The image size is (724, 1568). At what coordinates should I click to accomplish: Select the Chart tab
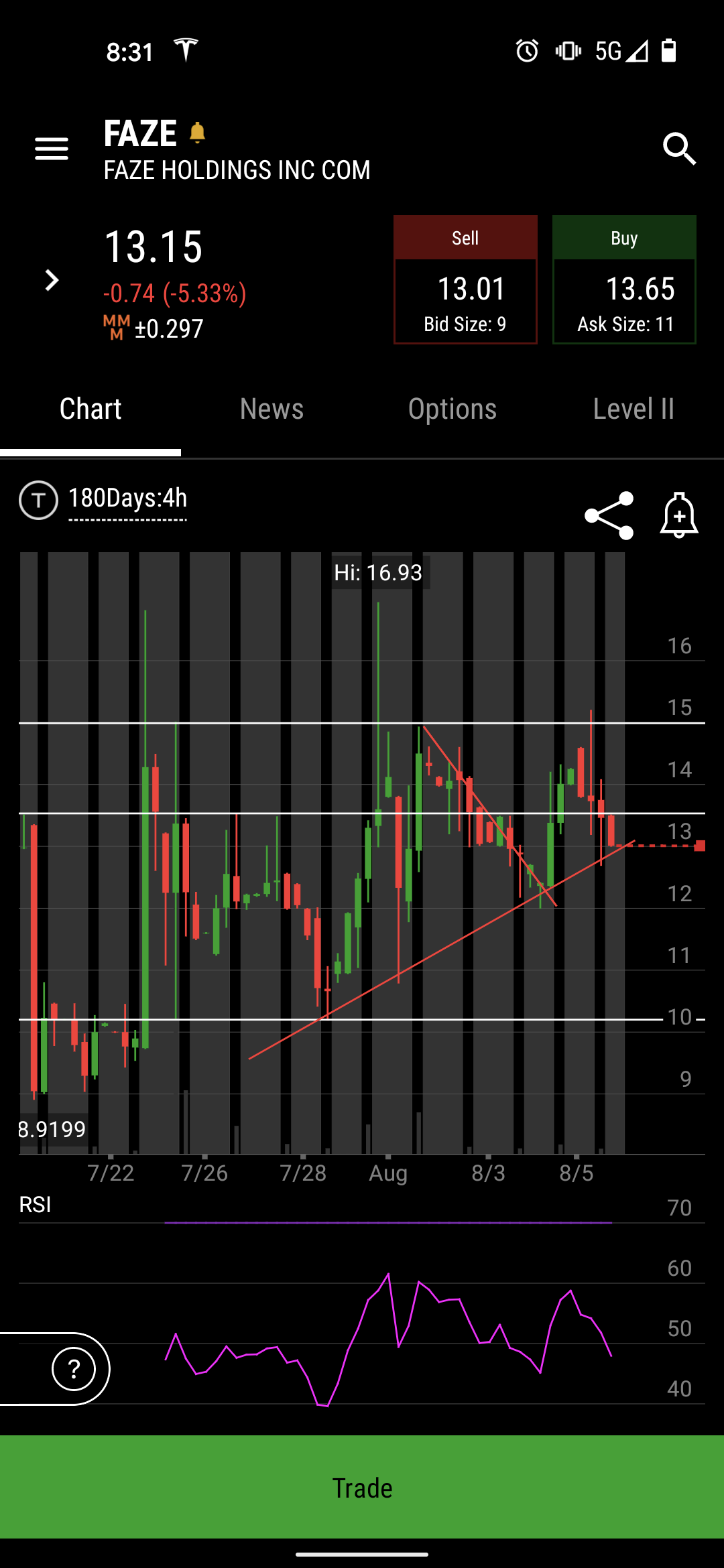click(90, 409)
